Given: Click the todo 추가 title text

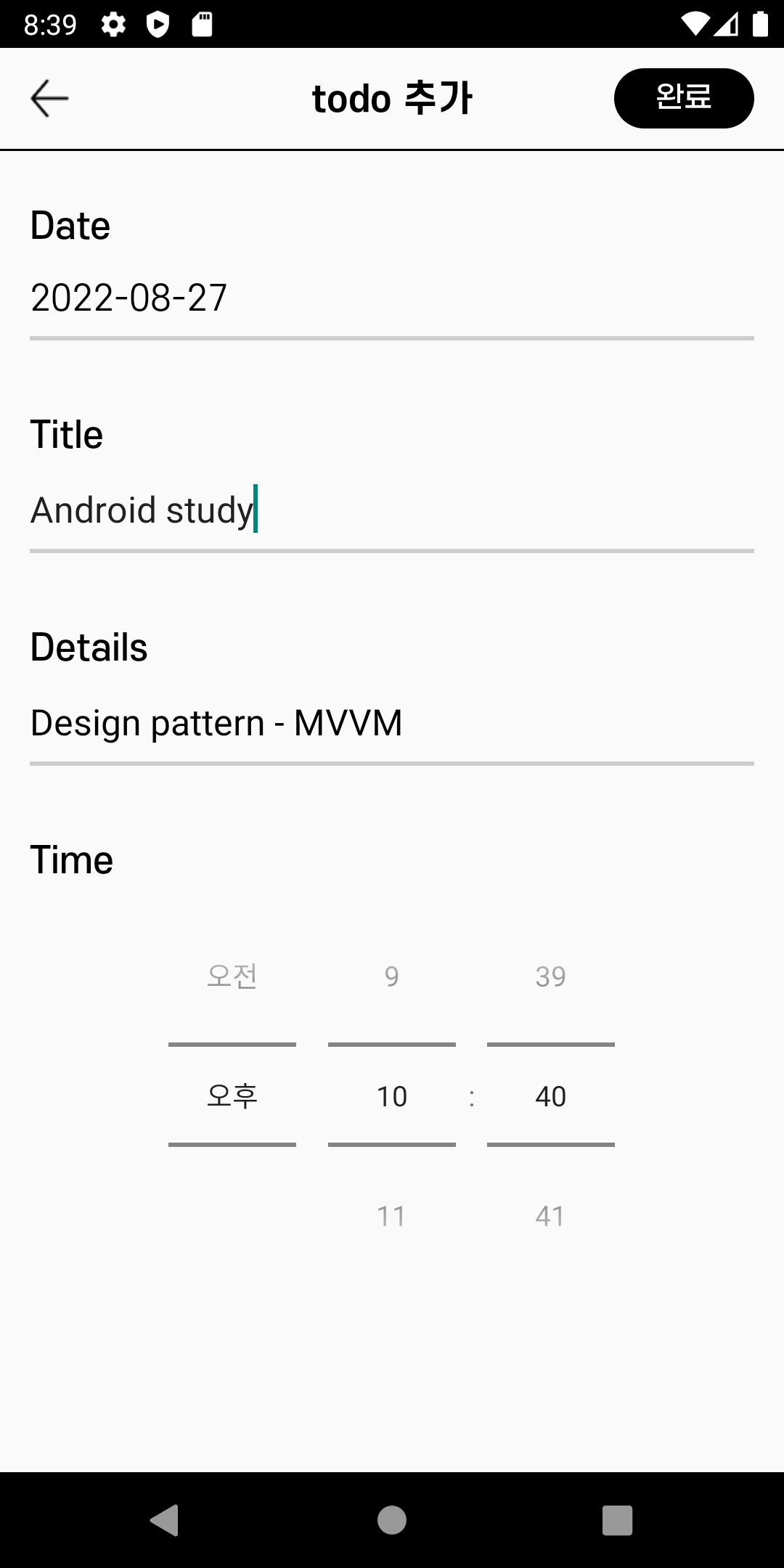Looking at the screenshot, I should click(392, 97).
